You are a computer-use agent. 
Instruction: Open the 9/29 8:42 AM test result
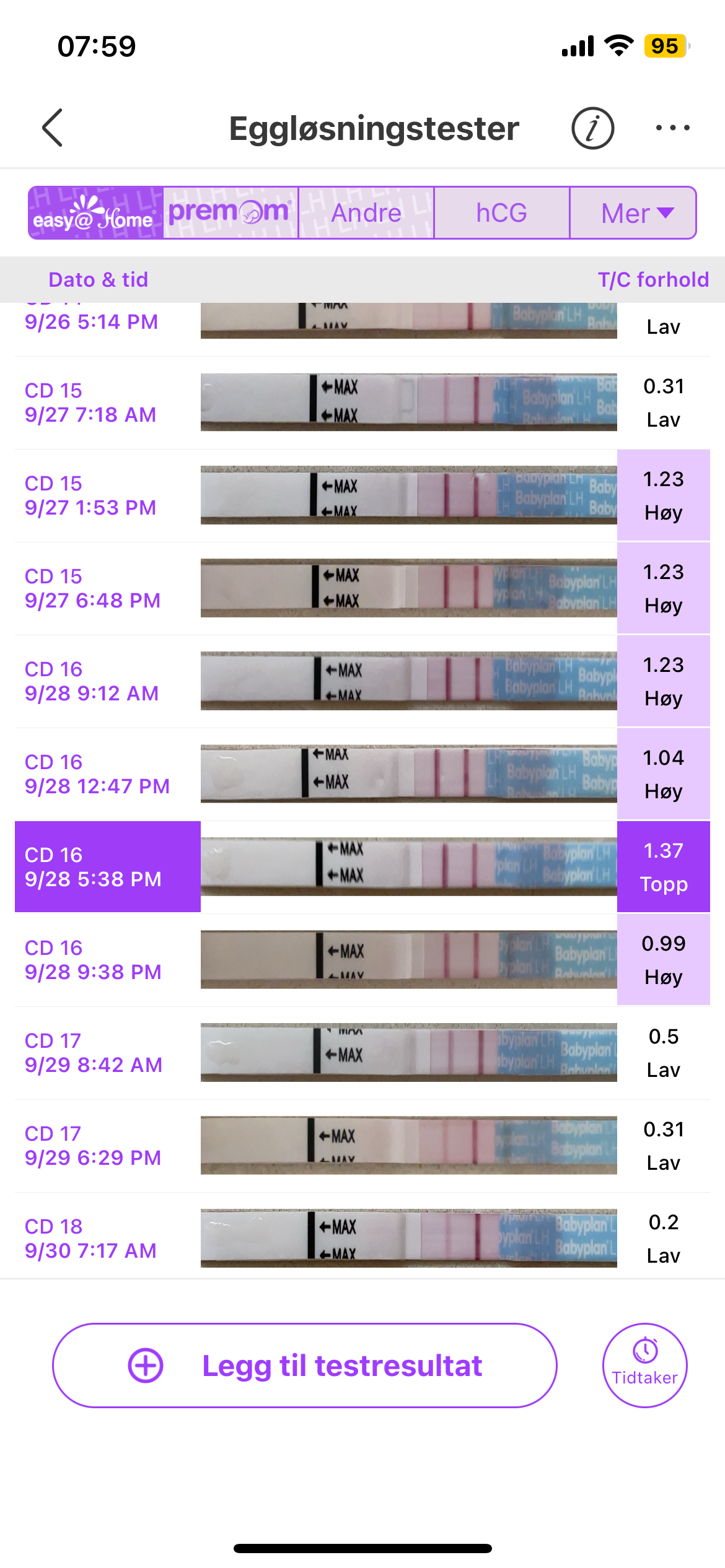(x=362, y=1053)
